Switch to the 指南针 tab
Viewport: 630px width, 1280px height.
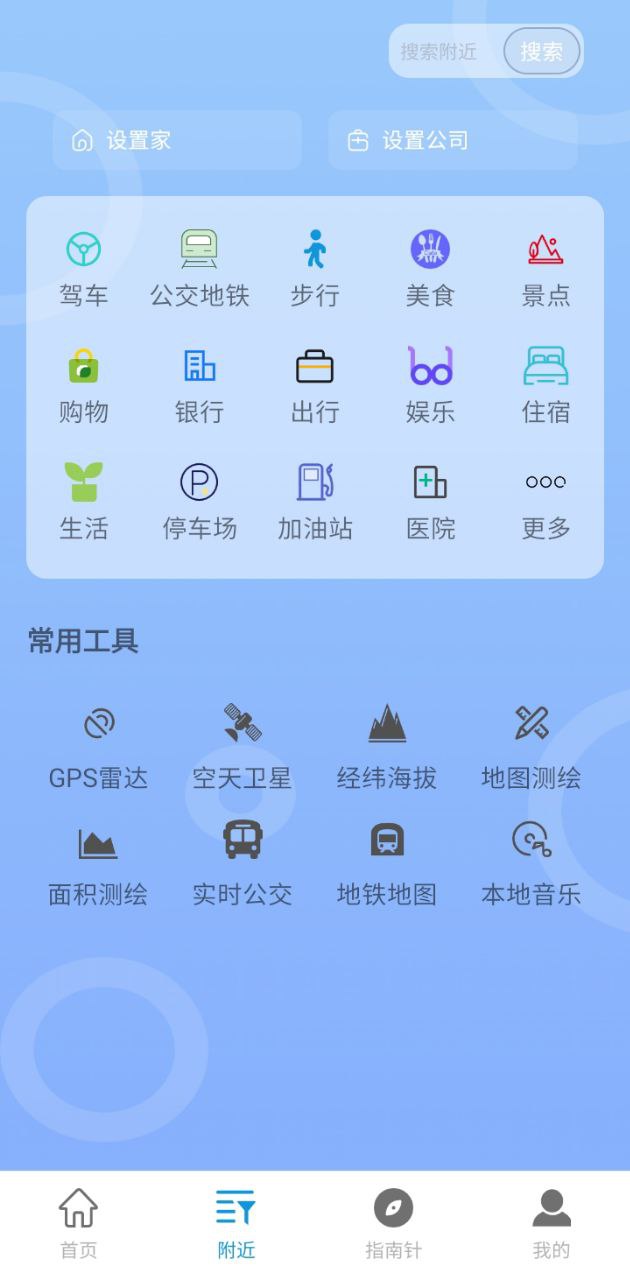[393, 1223]
